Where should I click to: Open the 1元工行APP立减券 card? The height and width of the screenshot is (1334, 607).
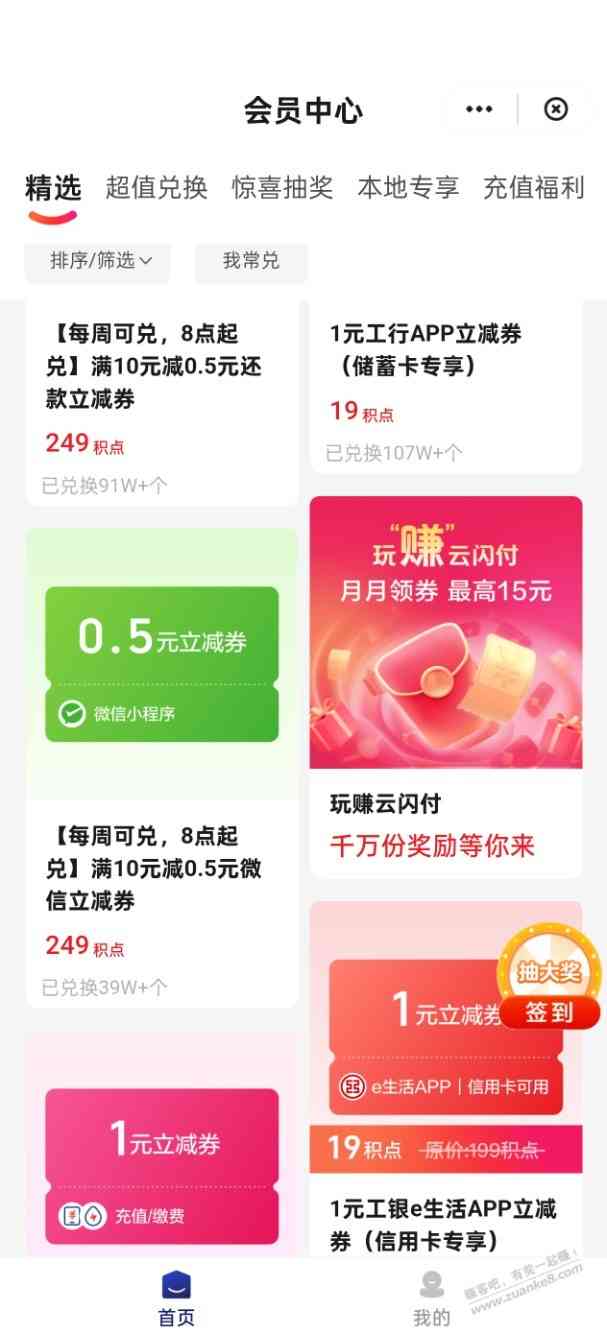tap(445, 385)
